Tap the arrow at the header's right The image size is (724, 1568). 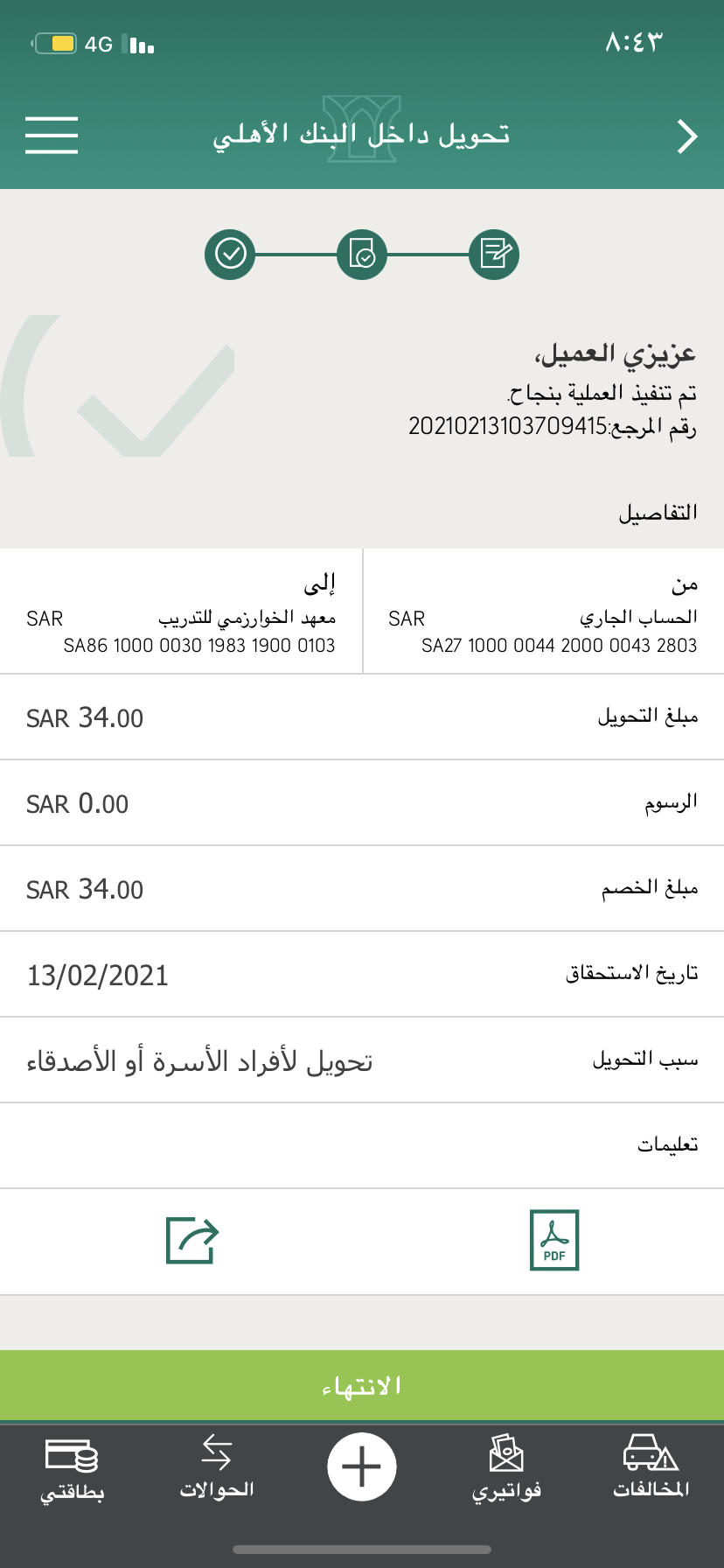687,136
